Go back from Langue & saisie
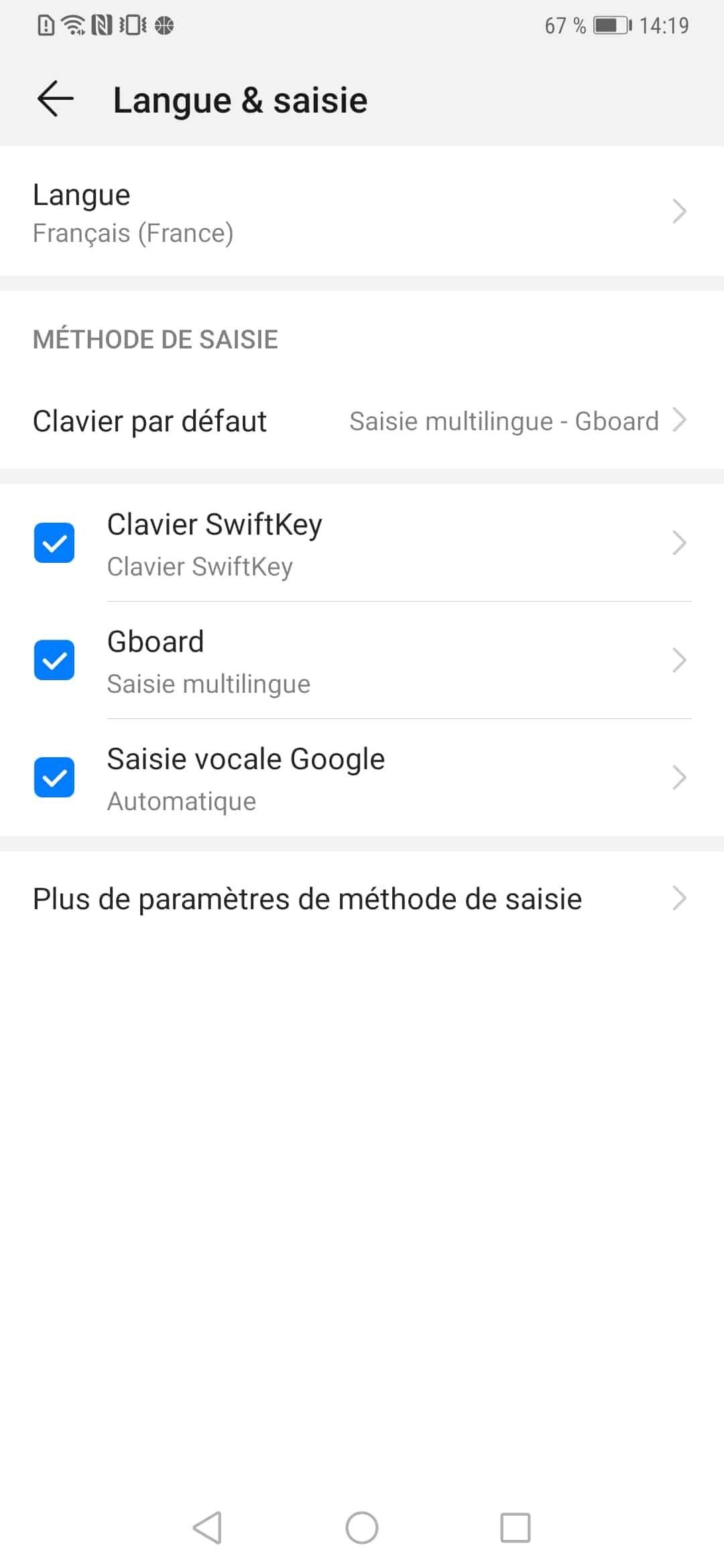Screen dimensions: 724x1568 [55, 100]
